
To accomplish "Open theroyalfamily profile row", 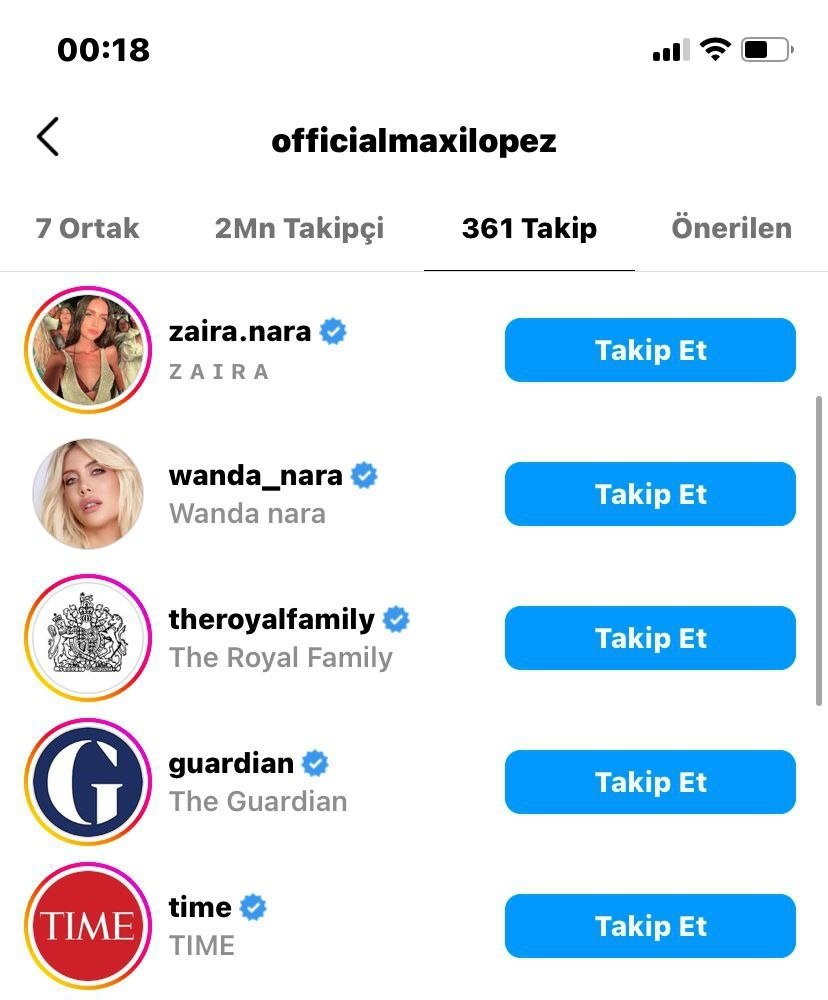I will pos(271,620).
